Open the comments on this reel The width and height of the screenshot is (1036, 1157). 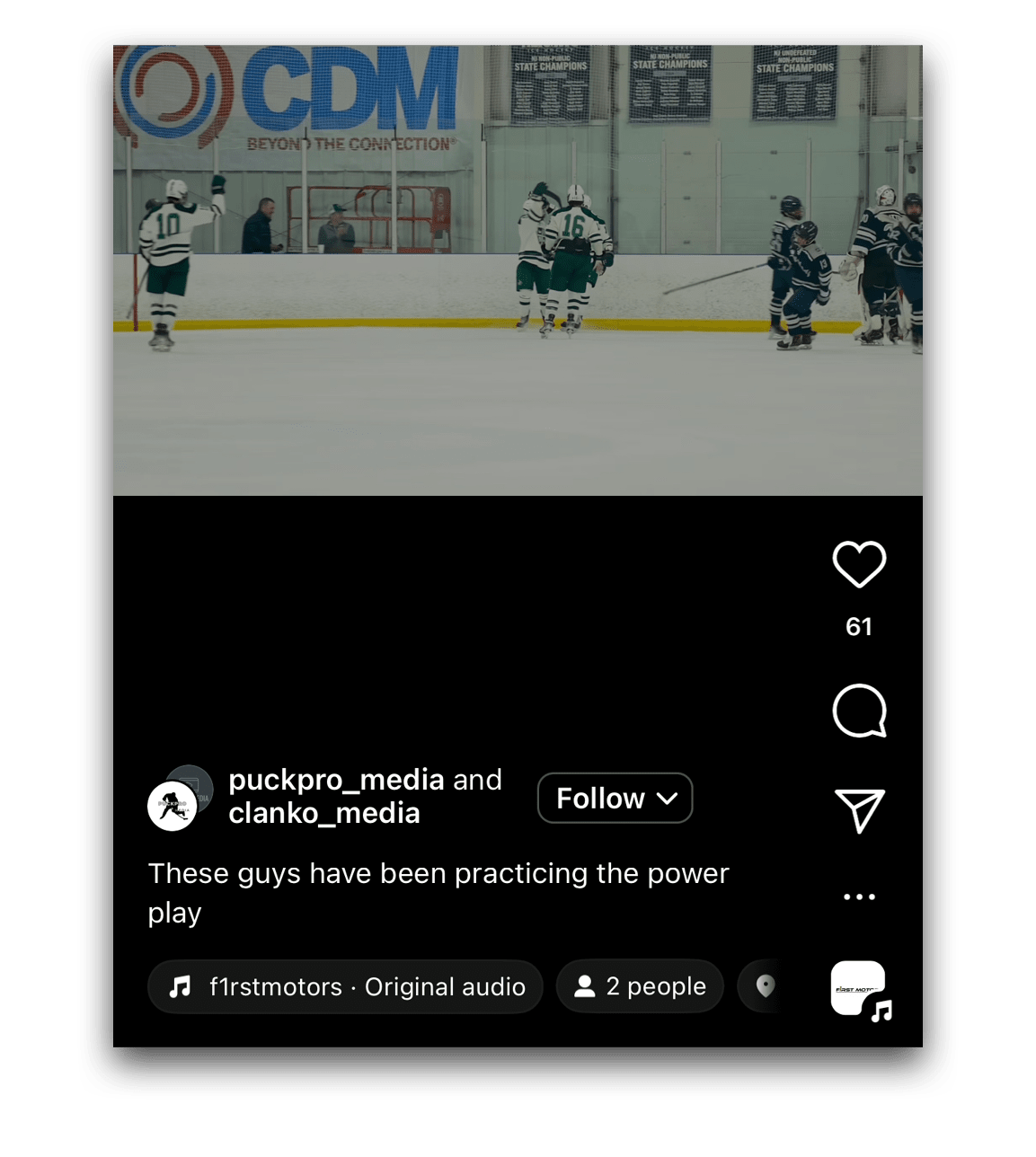(x=859, y=711)
